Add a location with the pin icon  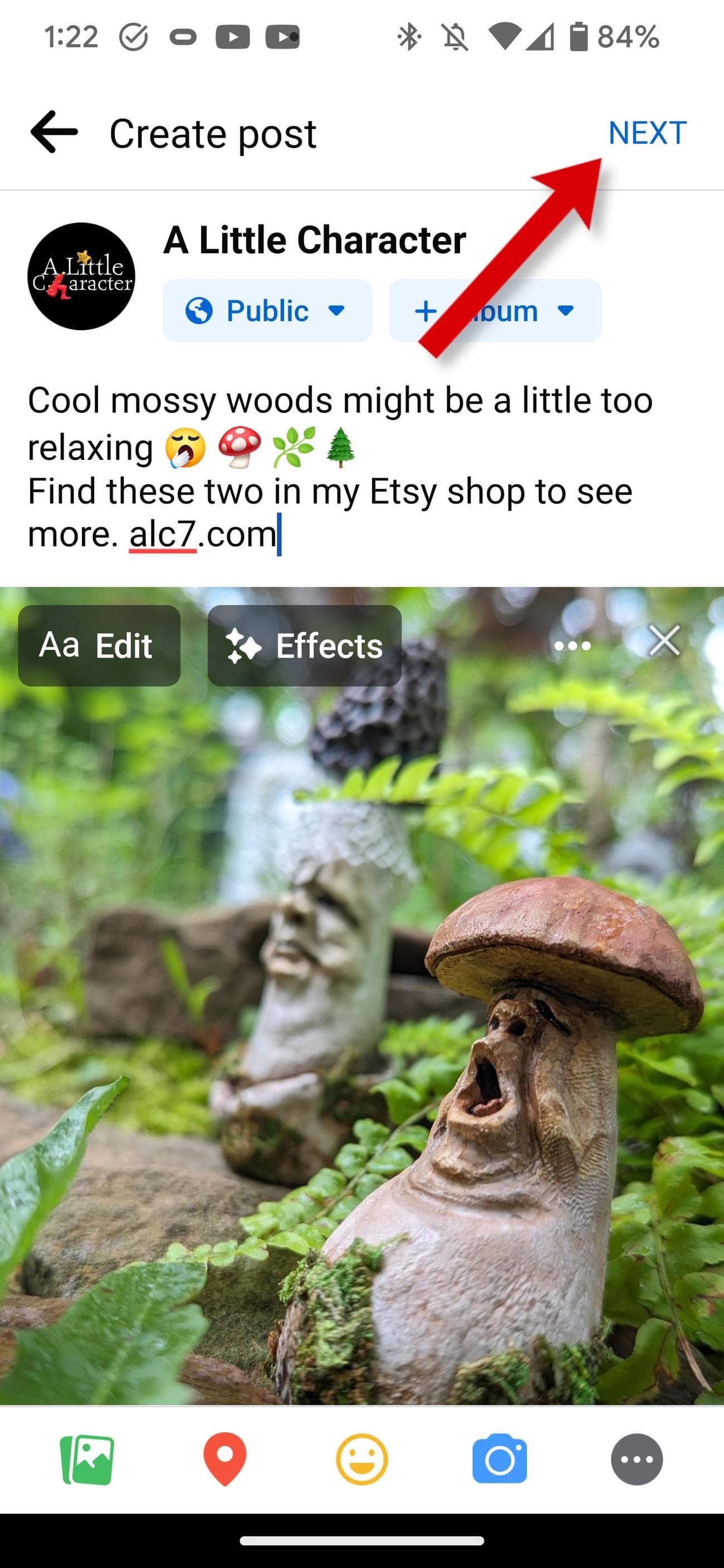(224, 1459)
